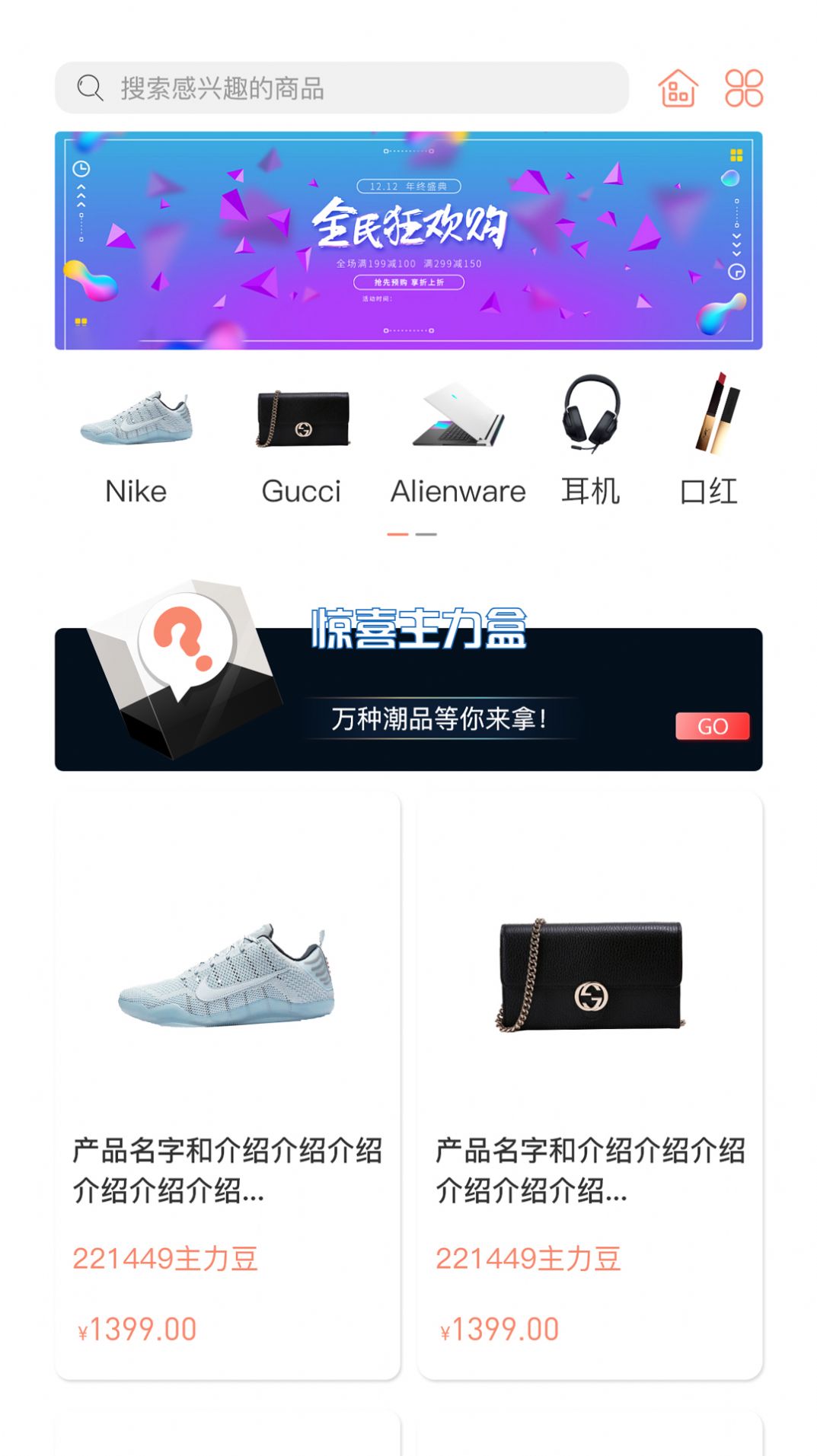Open the home icon near the search bar
Viewport: 817px width, 1456px height.
678,88
